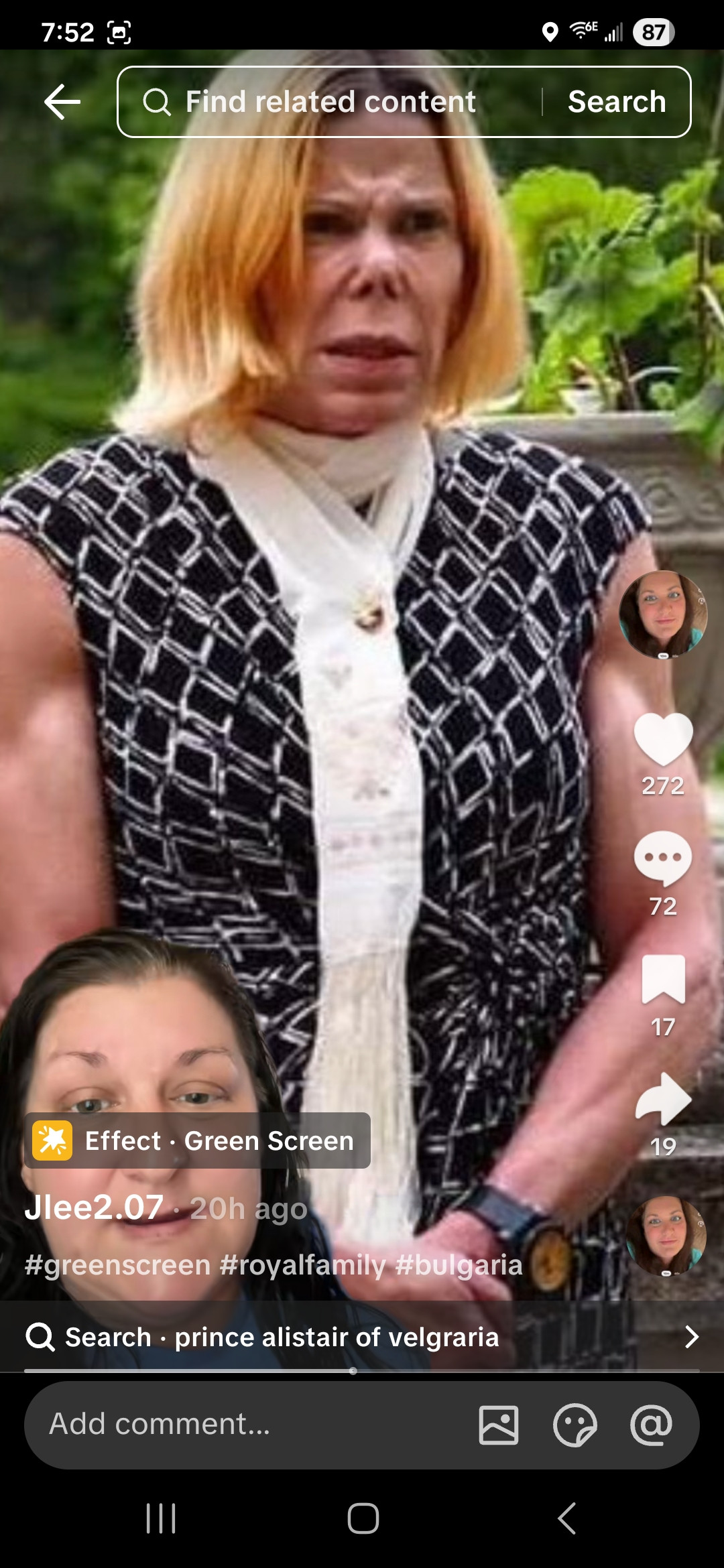
Task: Open the Green Screen effect chip
Action: click(197, 1140)
